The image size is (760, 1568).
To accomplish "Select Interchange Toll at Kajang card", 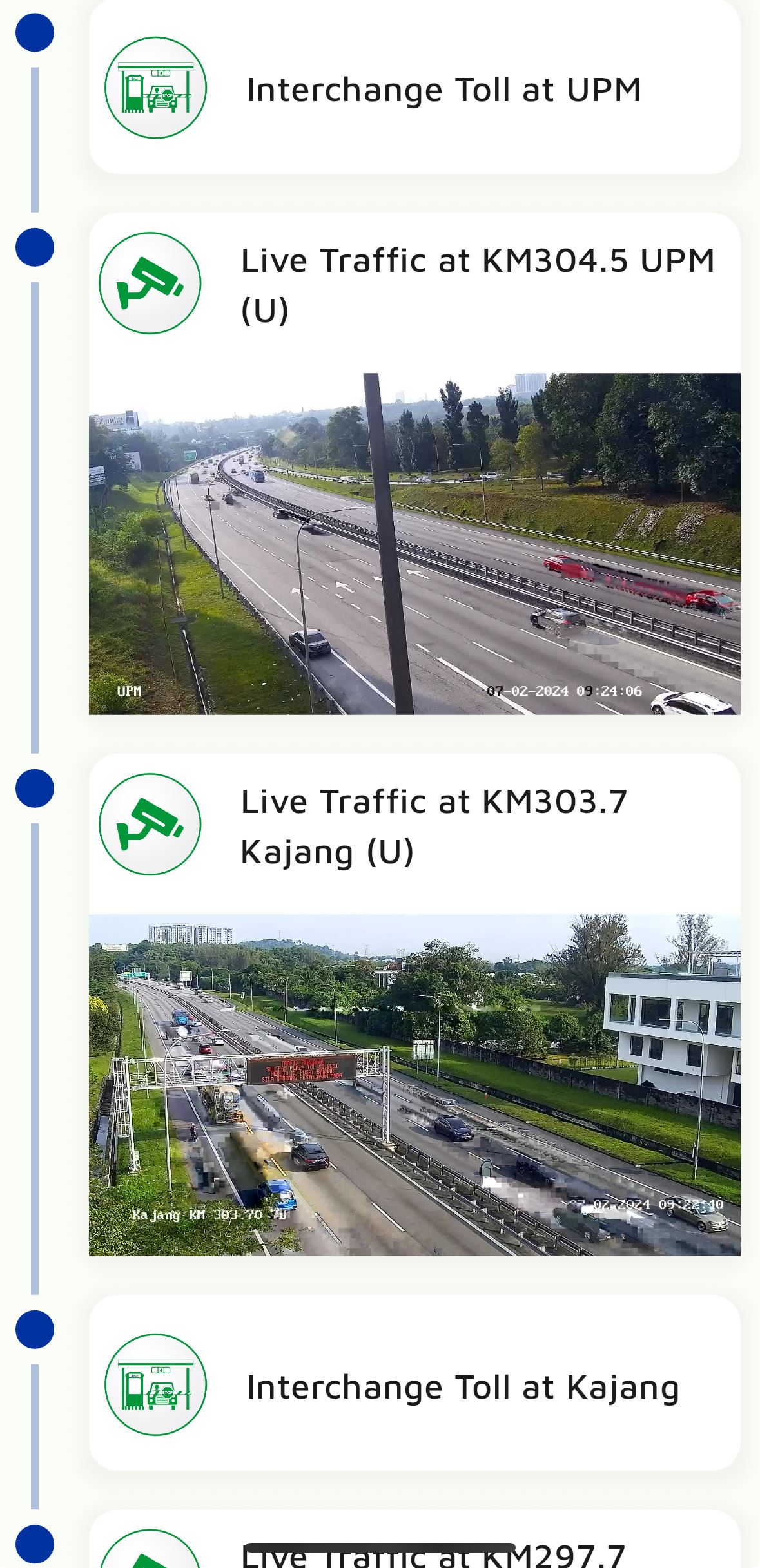I will pyautogui.click(x=414, y=1386).
